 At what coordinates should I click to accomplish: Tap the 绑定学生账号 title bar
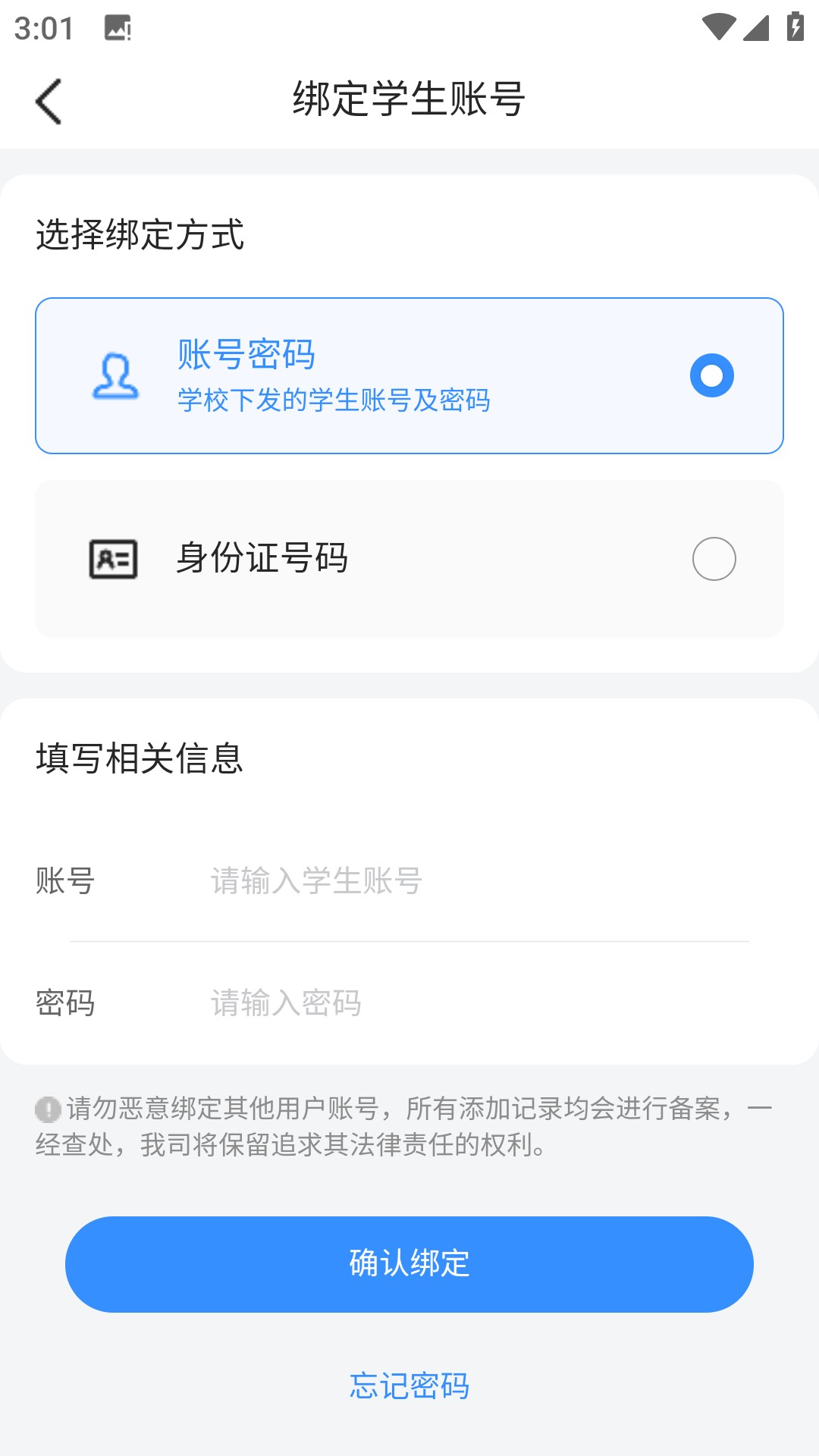point(409,99)
